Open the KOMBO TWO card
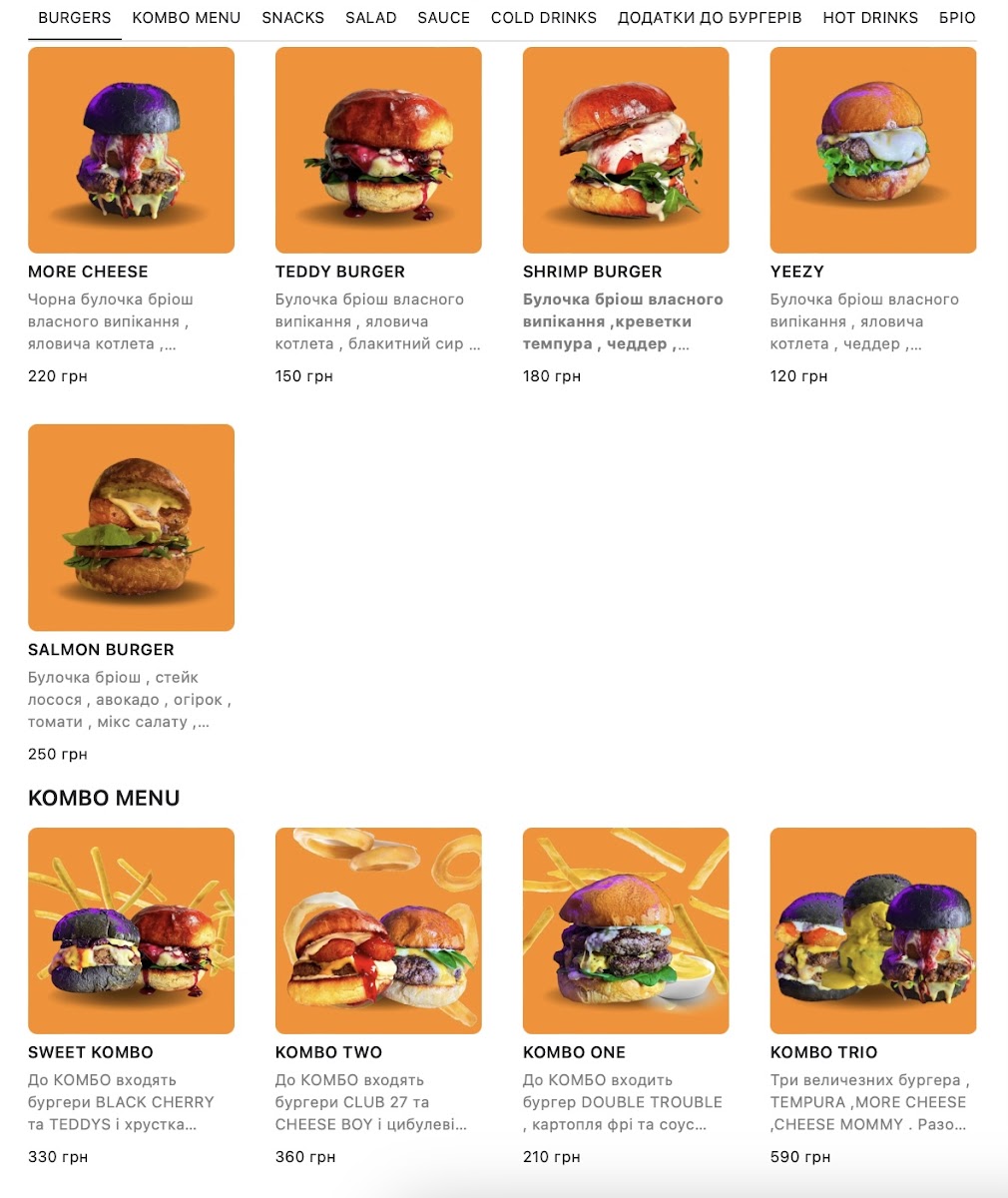Screen dimensions: 1008x1198 pos(378,997)
